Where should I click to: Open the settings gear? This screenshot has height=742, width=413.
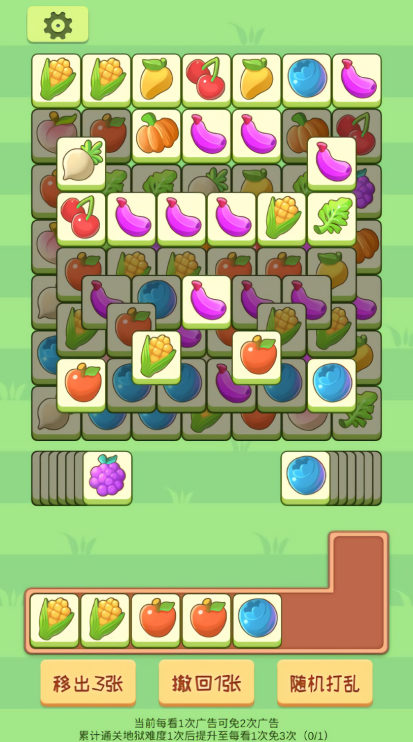tap(58, 25)
